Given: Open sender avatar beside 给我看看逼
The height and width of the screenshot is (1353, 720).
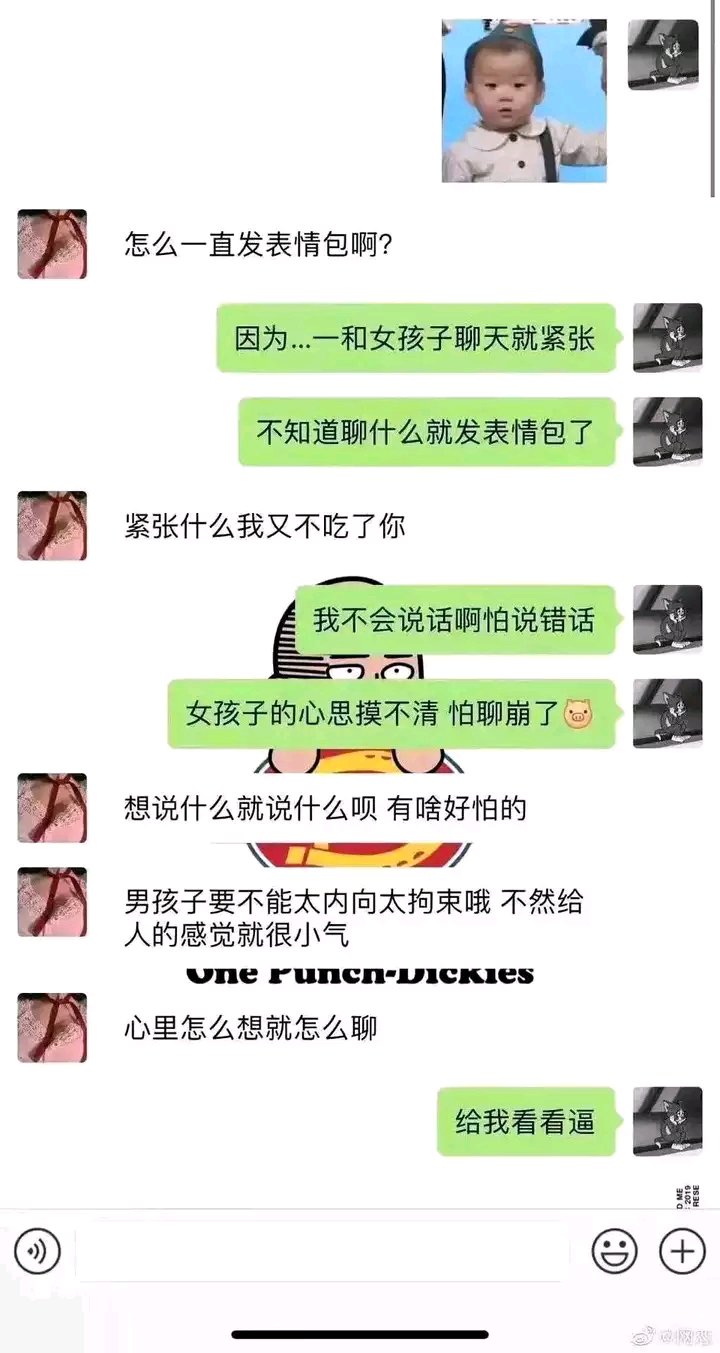Looking at the screenshot, I should [668, 1121].
